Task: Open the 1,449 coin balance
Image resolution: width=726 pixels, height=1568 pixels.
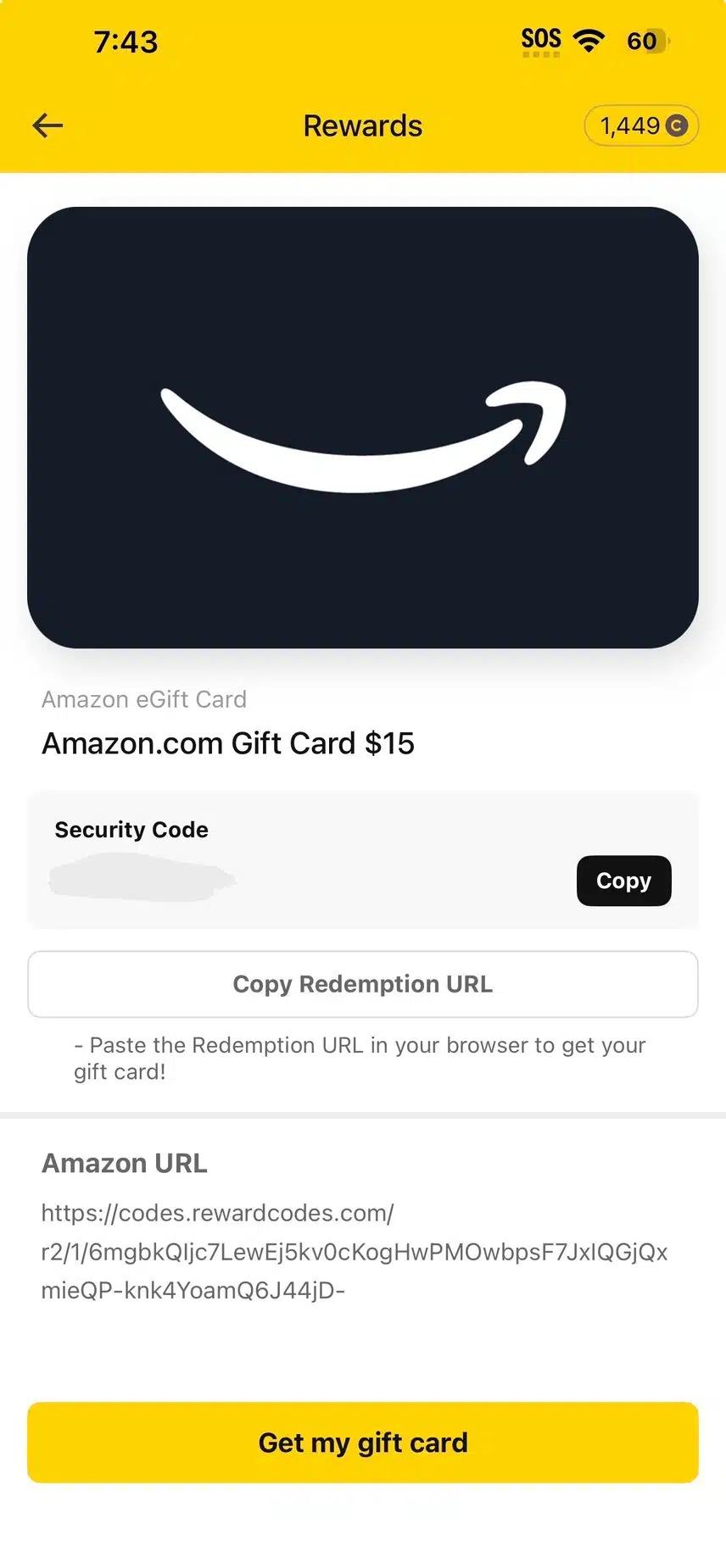Action: (x=641, y=126)
